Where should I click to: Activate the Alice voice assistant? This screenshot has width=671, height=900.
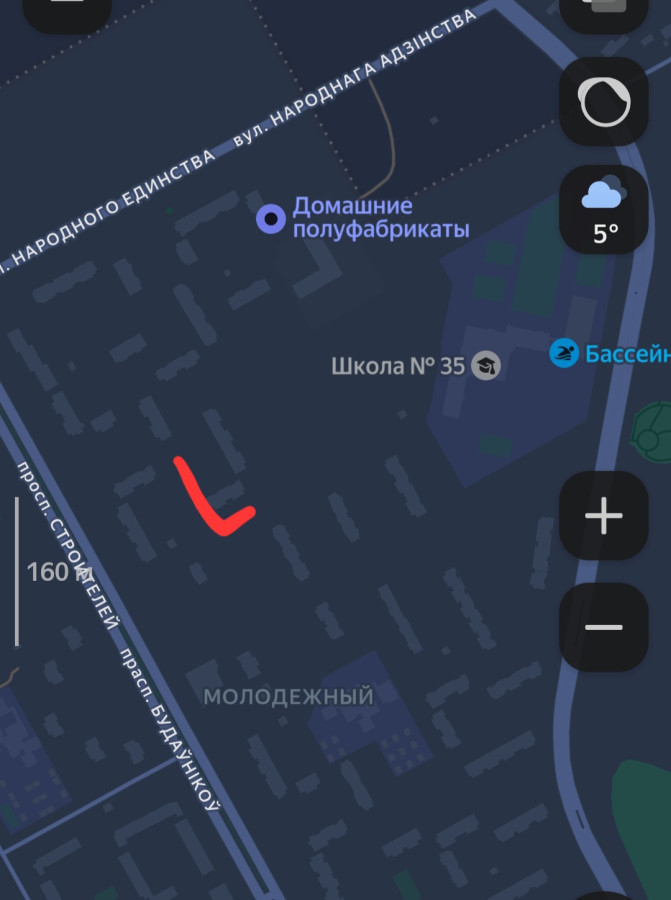click(603, 101)
